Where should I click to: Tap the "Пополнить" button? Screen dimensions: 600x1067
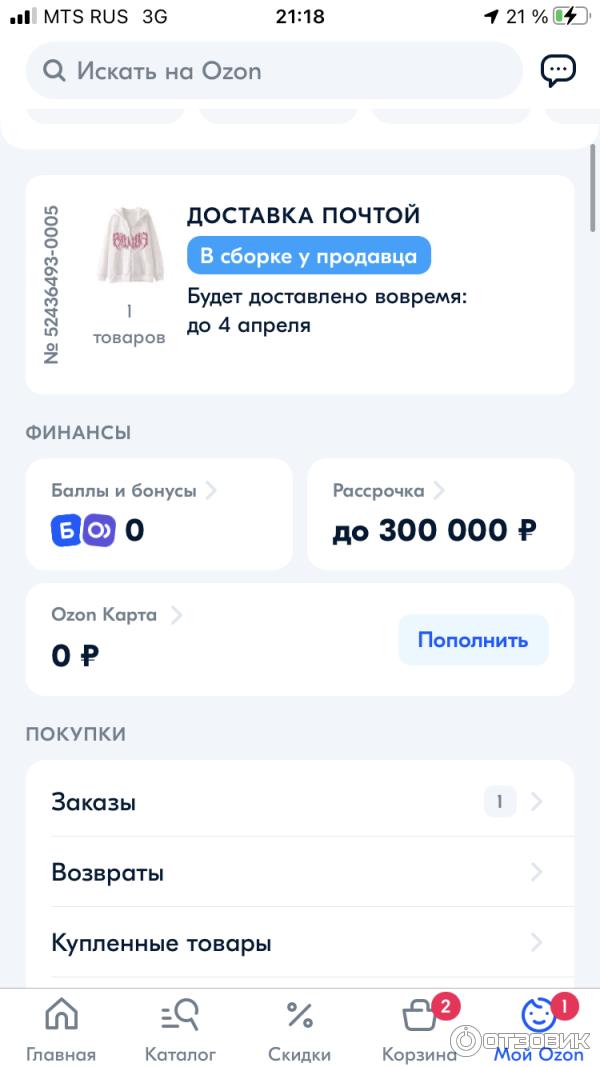tap(473, 640)
